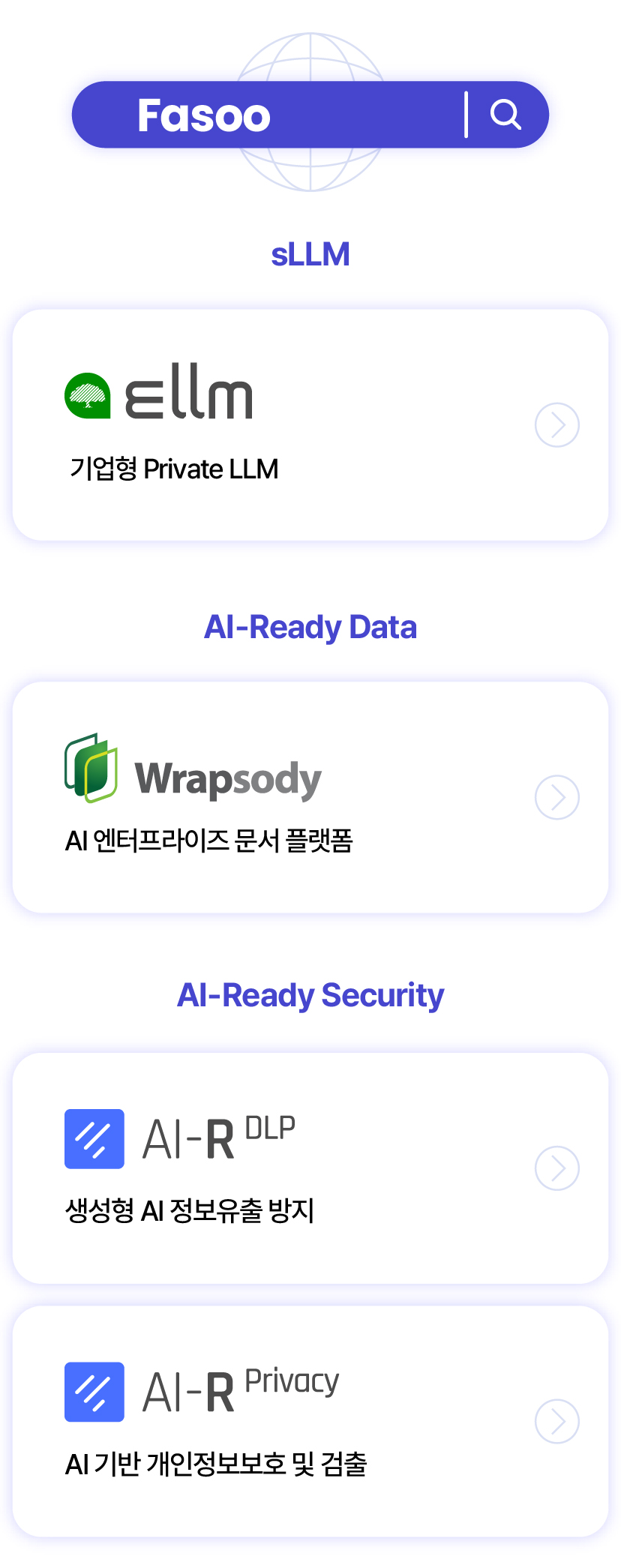Click the AI-Ready Data heading
621x1568 pixels.
coord(310,628)
